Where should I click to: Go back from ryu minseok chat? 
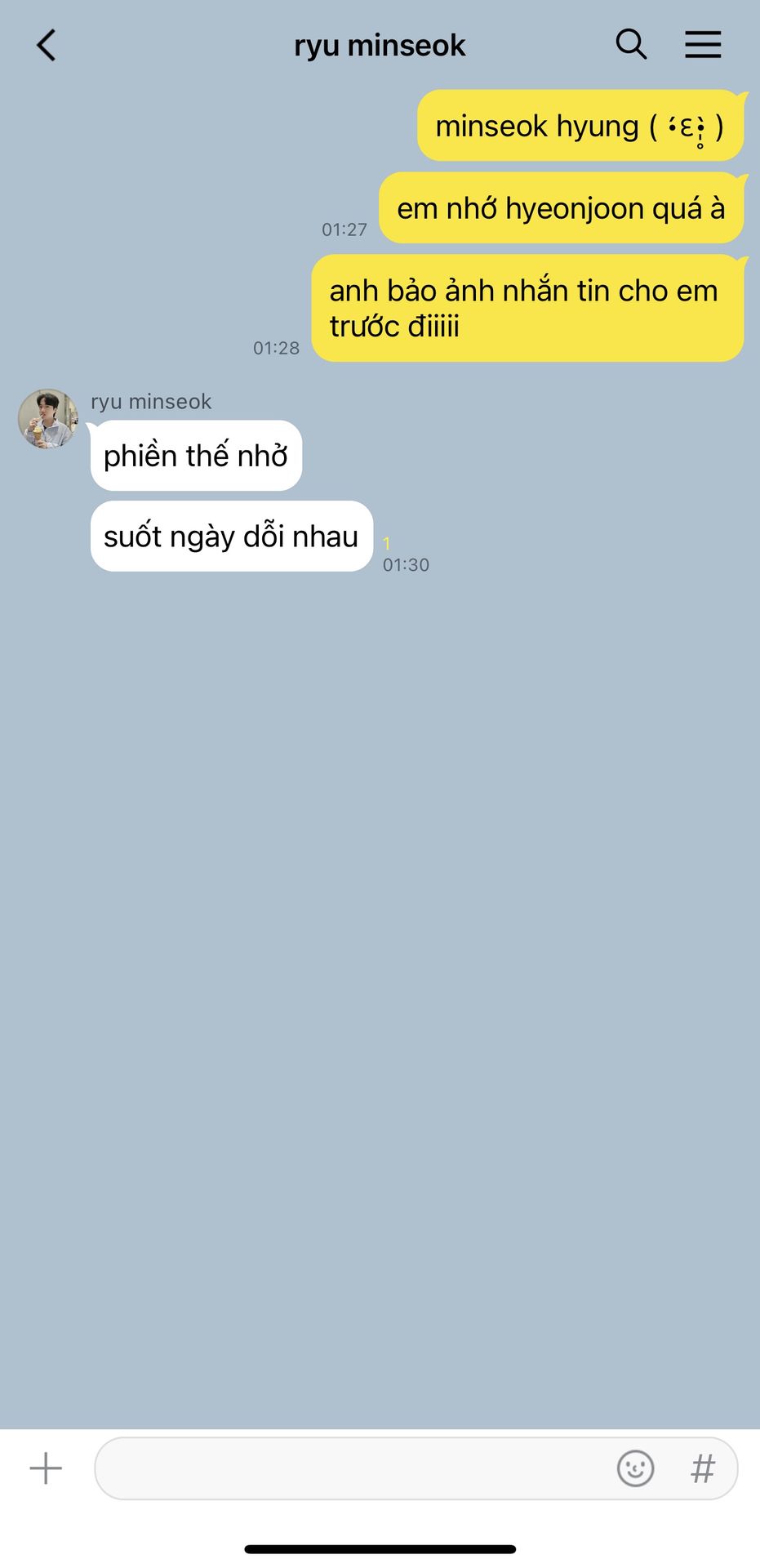coord(47,45)
